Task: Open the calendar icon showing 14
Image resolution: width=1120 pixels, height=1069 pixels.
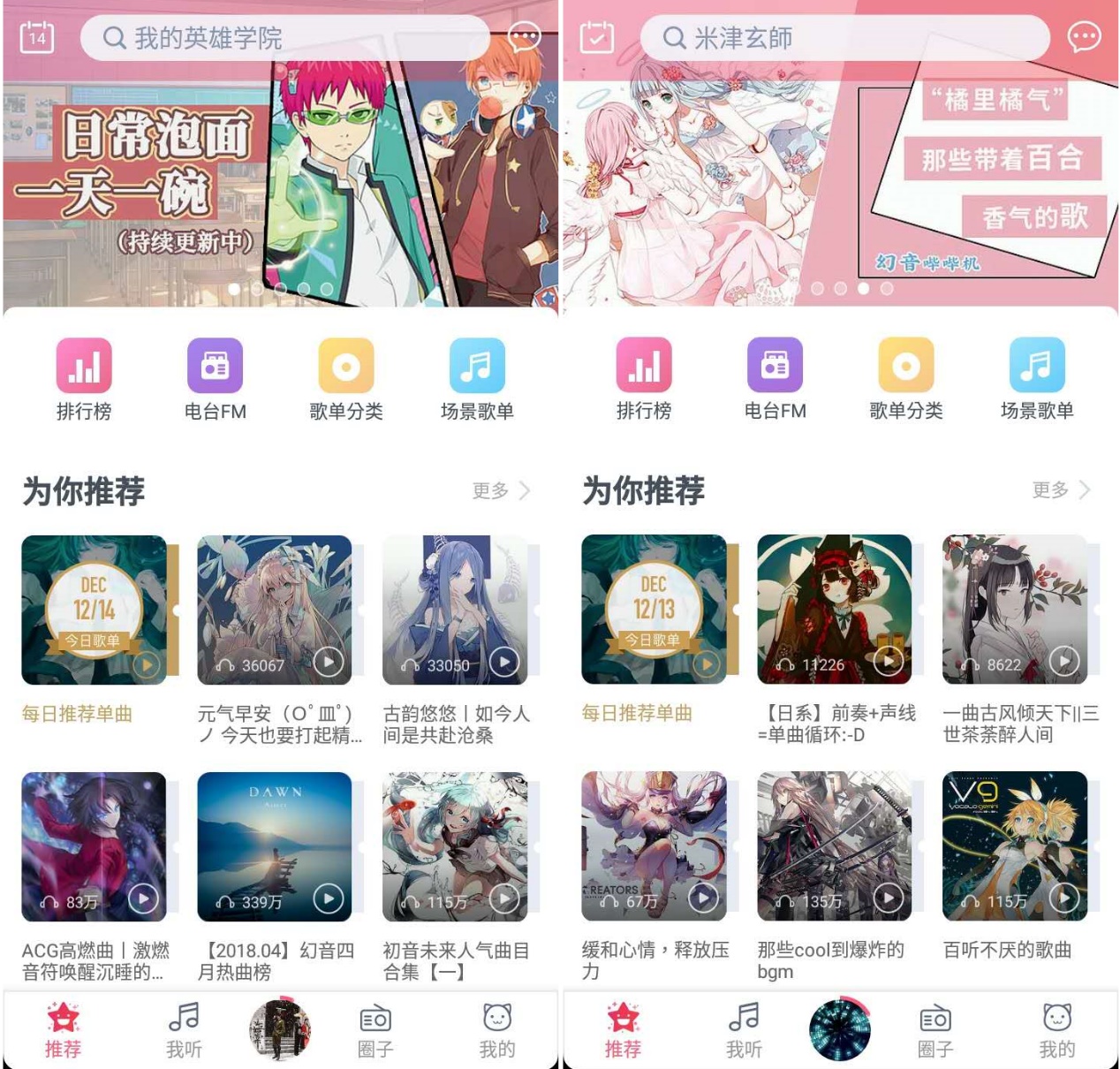Action: (x=36, y=37)
